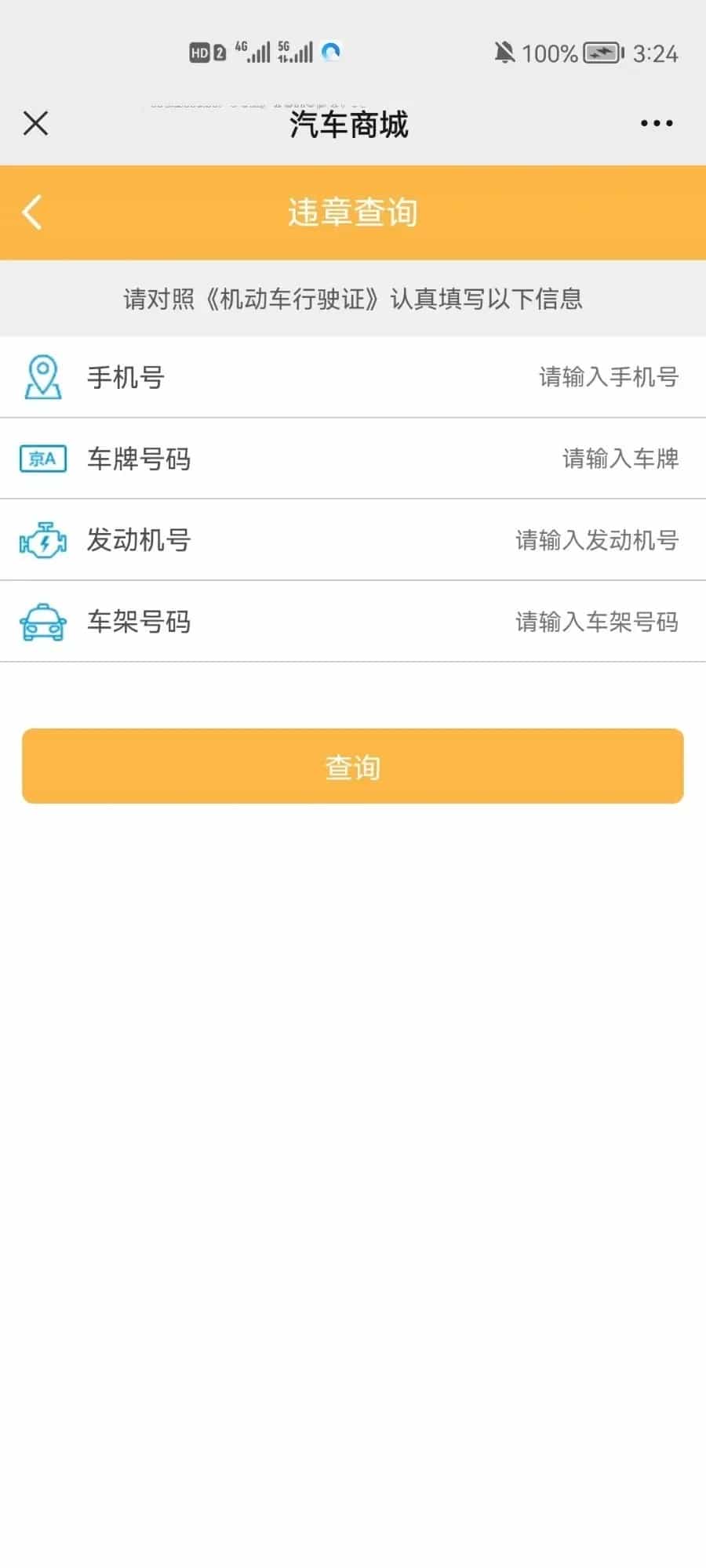Select the 发动机号 input field

(x=353, y=540)
